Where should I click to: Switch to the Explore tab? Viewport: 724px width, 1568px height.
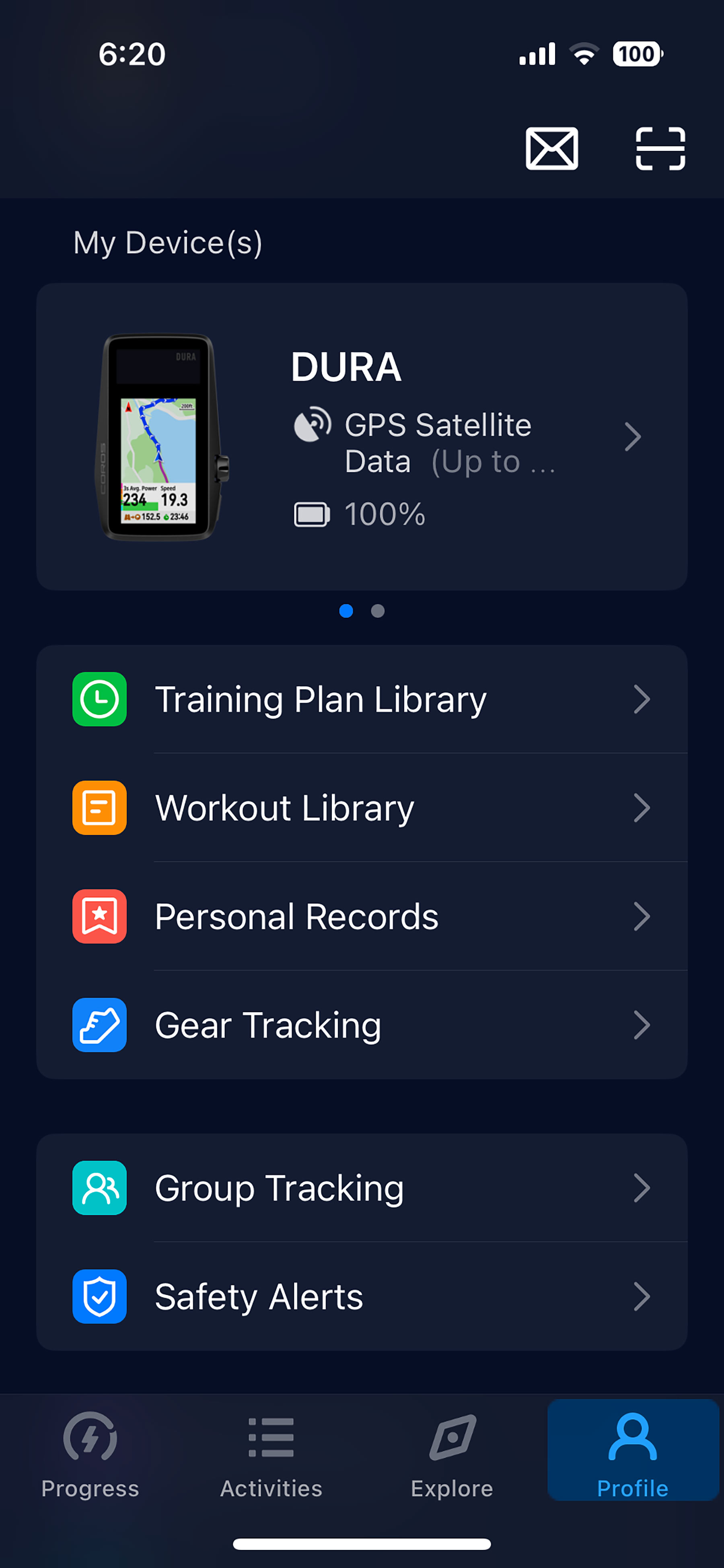[x=451, y=1455]
